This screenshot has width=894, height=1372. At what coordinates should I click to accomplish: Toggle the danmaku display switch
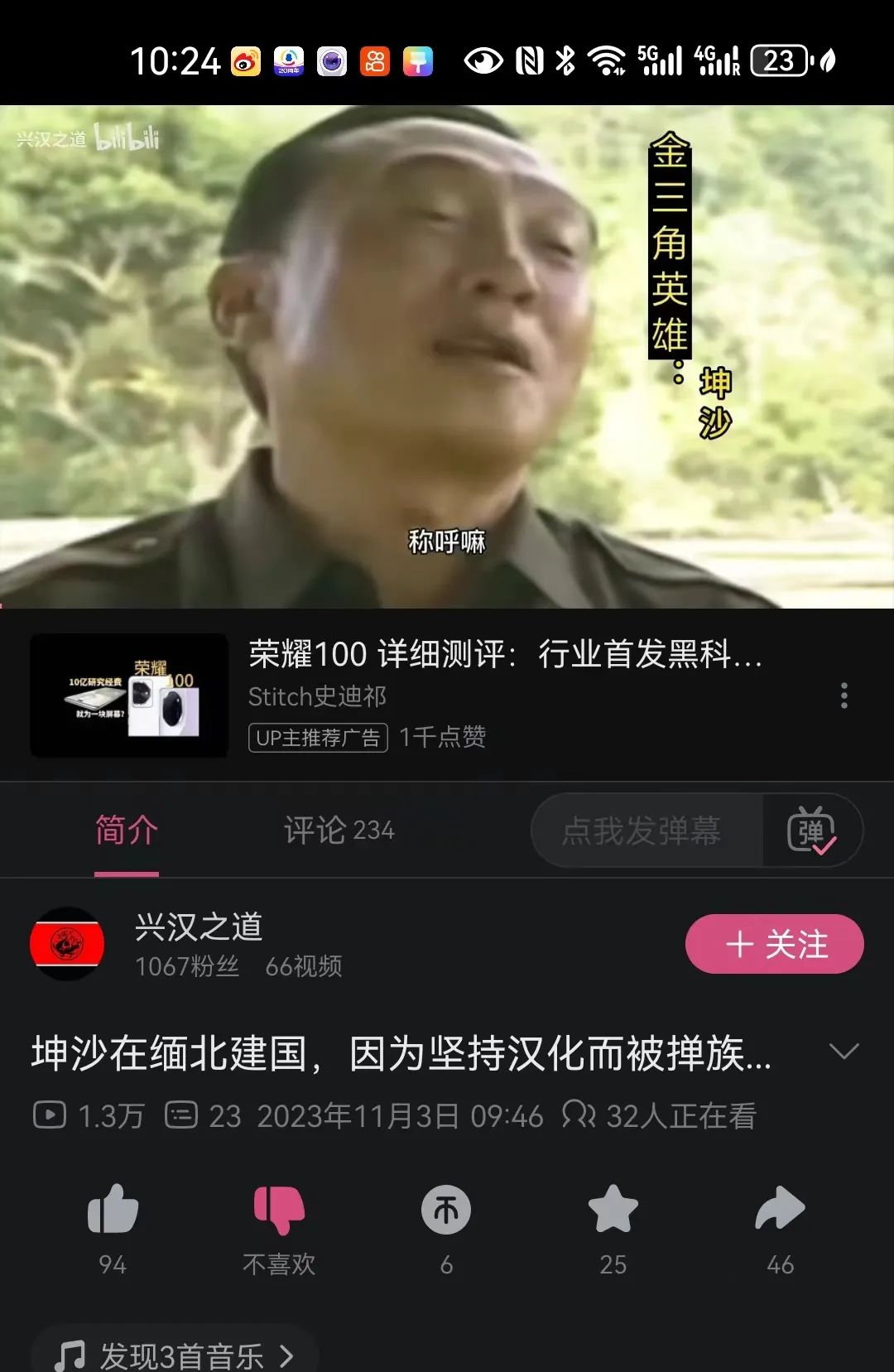click(x=811, y=830)
